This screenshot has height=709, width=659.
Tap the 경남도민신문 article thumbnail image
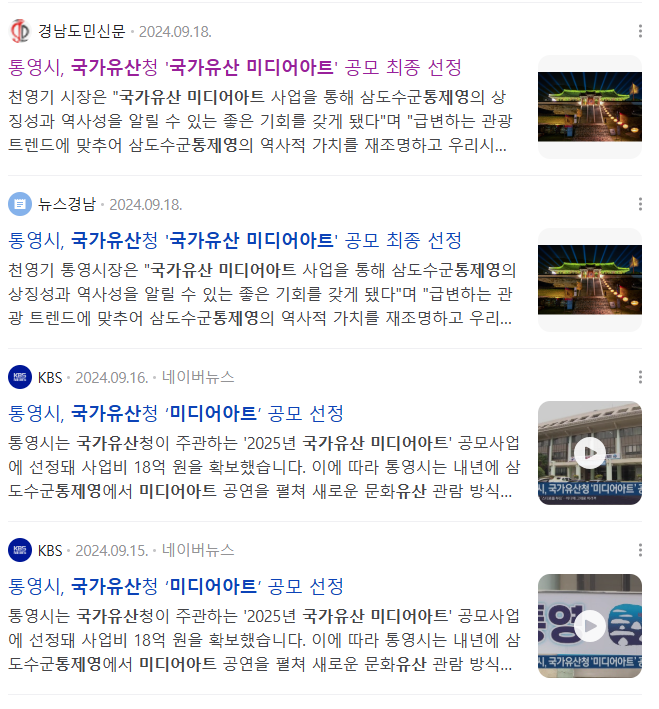click(589, 107)
